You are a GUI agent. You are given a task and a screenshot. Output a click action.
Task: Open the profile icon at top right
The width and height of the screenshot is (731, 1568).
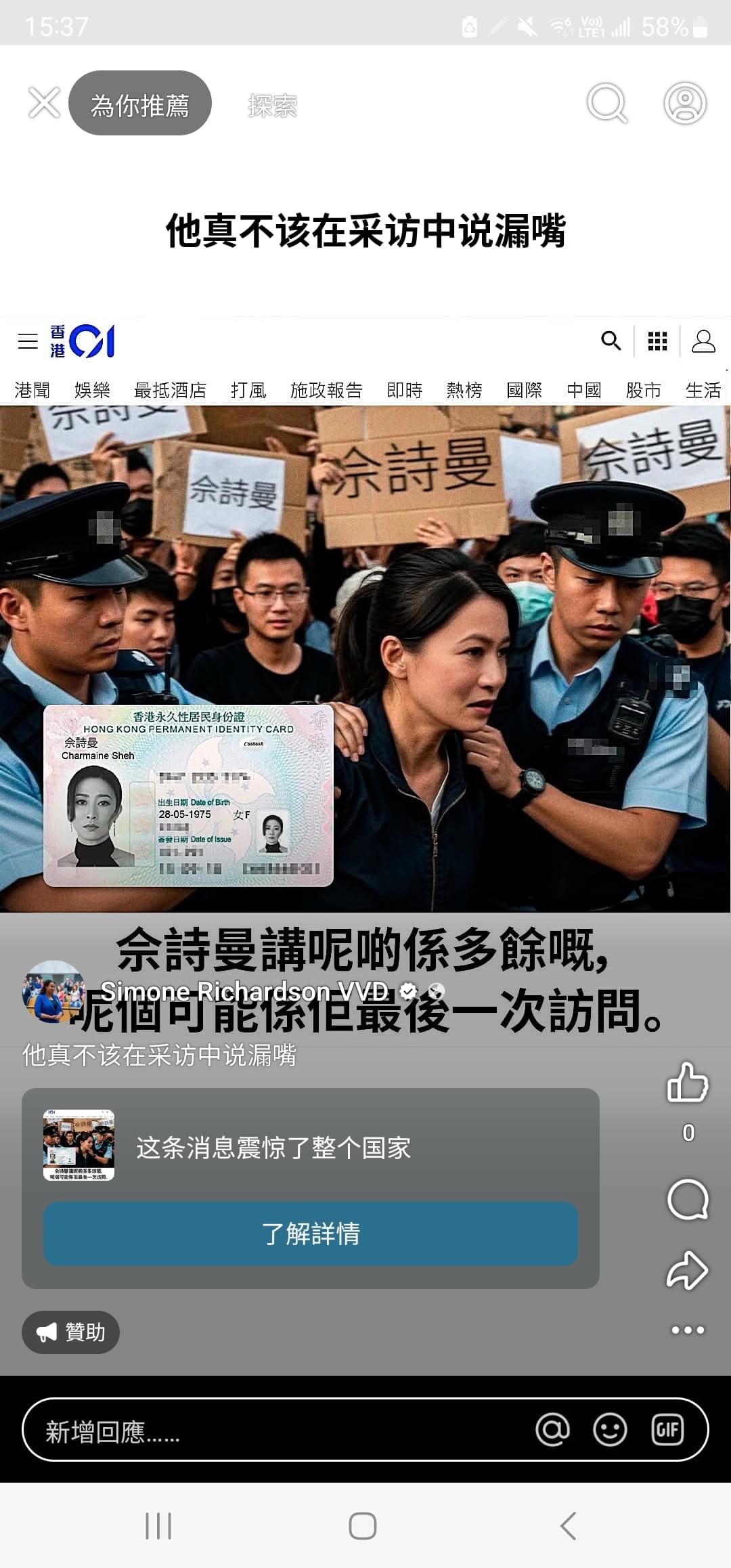685,103
